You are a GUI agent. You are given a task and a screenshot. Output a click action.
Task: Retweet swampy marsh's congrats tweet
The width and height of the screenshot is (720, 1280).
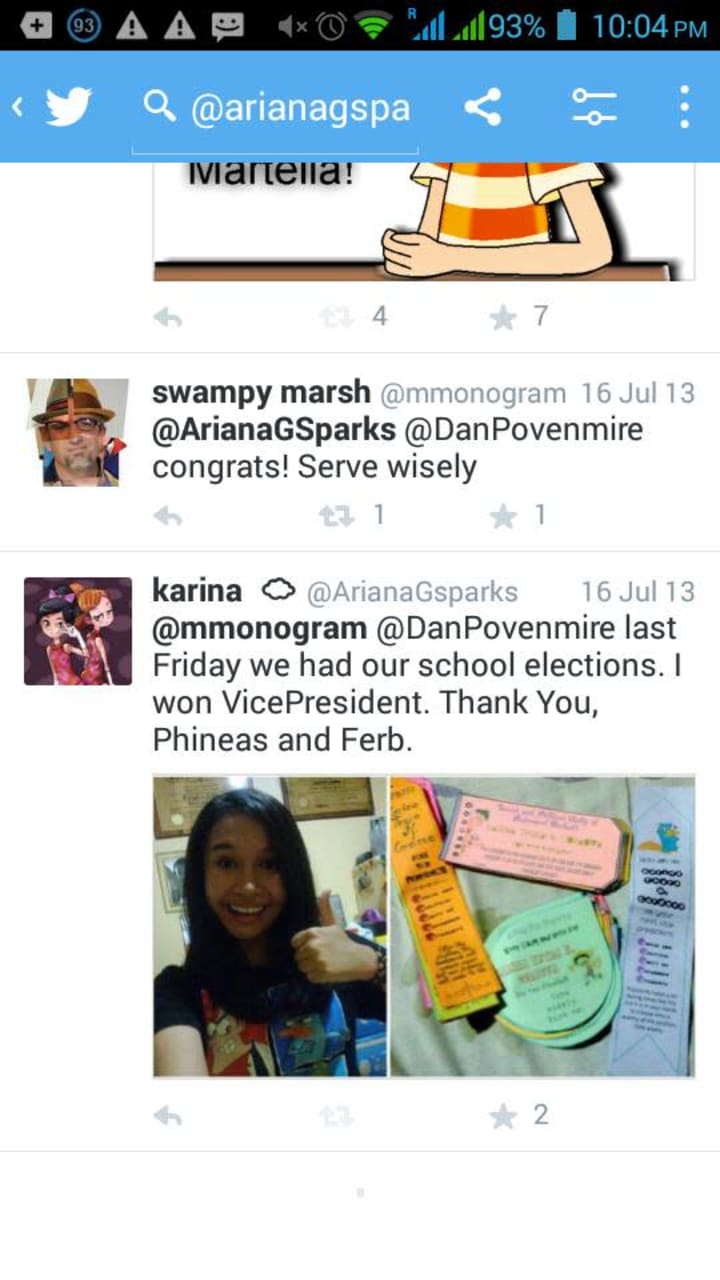coord(335,516)
